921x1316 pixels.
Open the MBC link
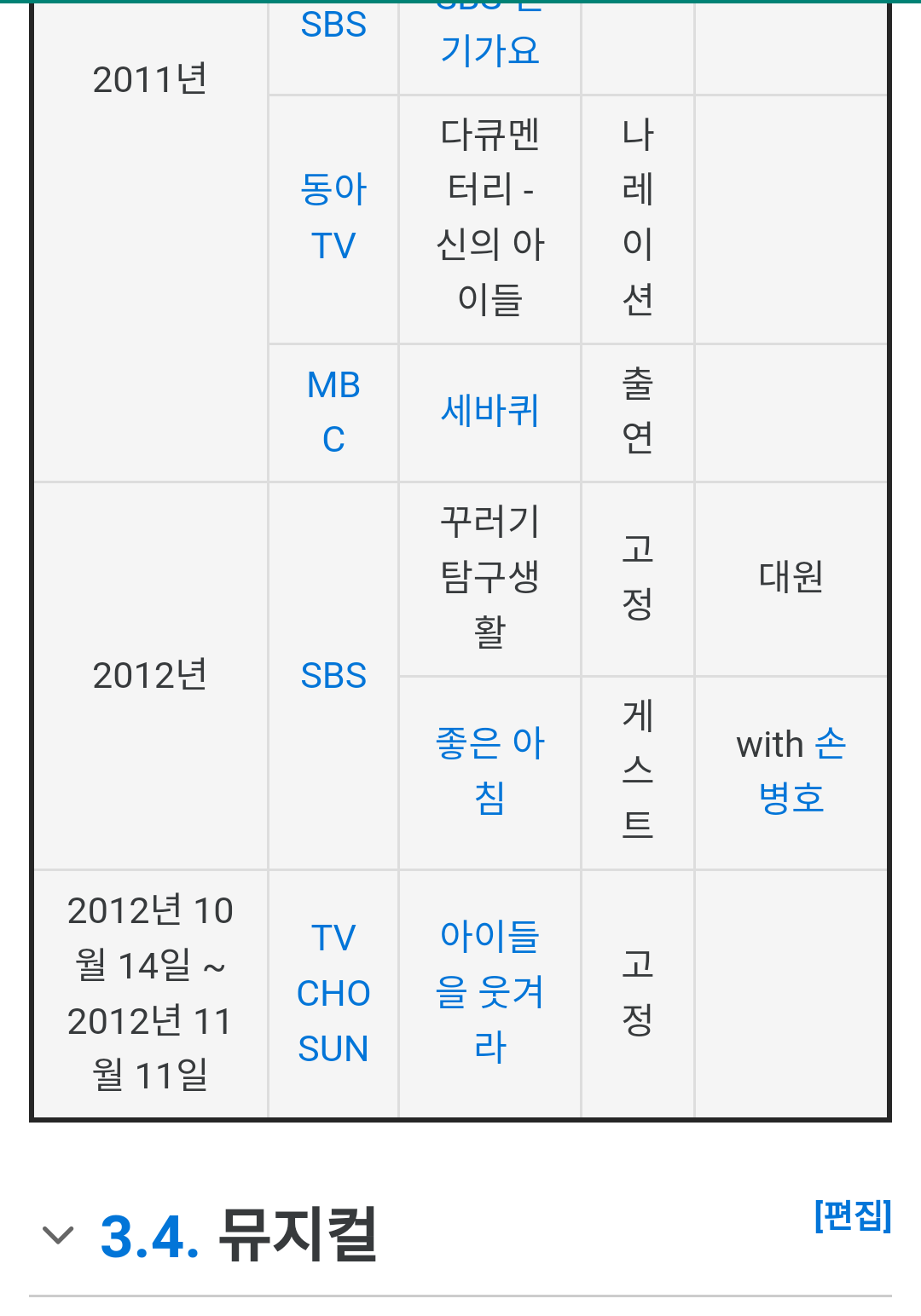pyautogui.click(x=333, y=412)
